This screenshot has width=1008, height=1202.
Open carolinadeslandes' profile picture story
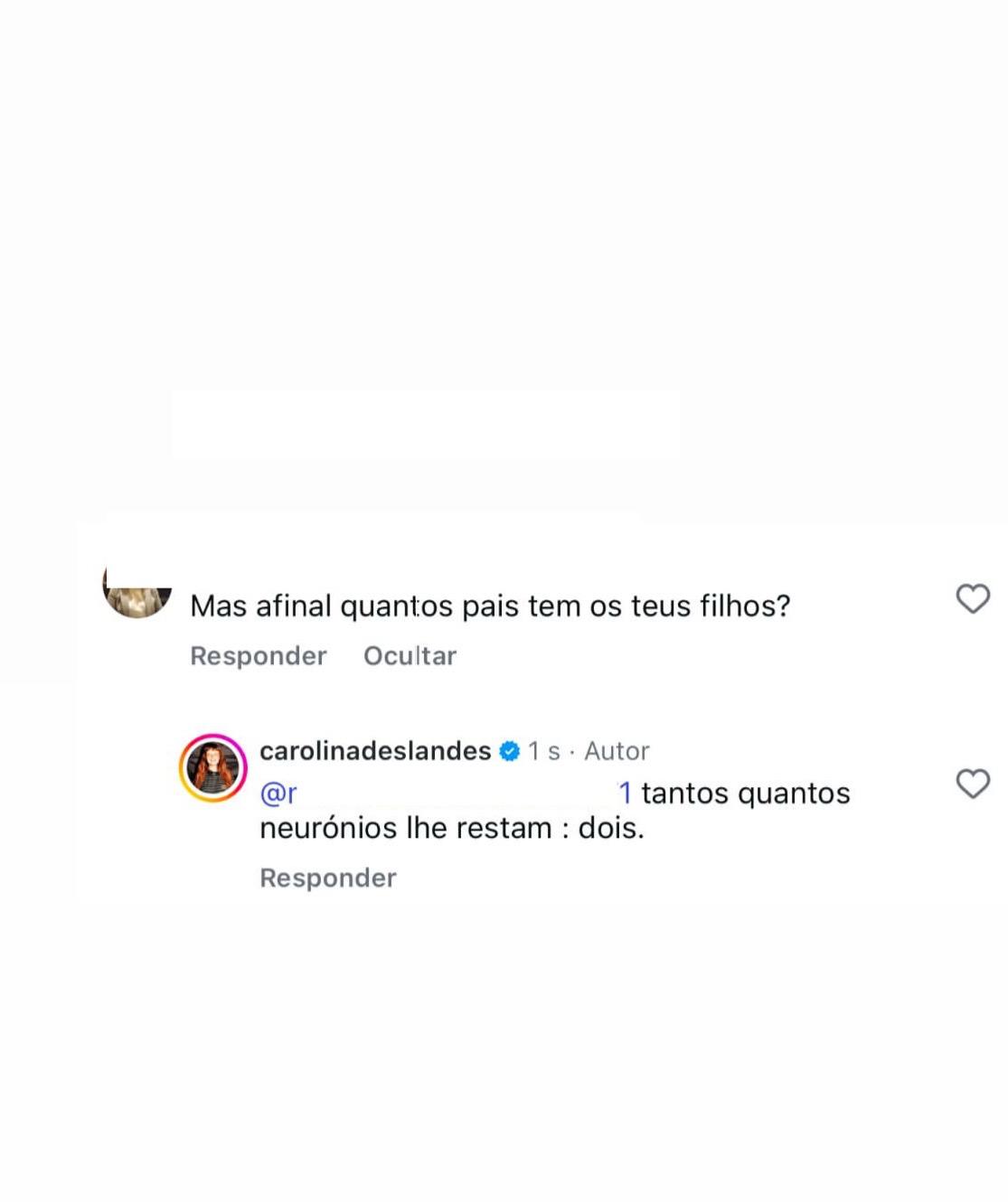point(213,768)
